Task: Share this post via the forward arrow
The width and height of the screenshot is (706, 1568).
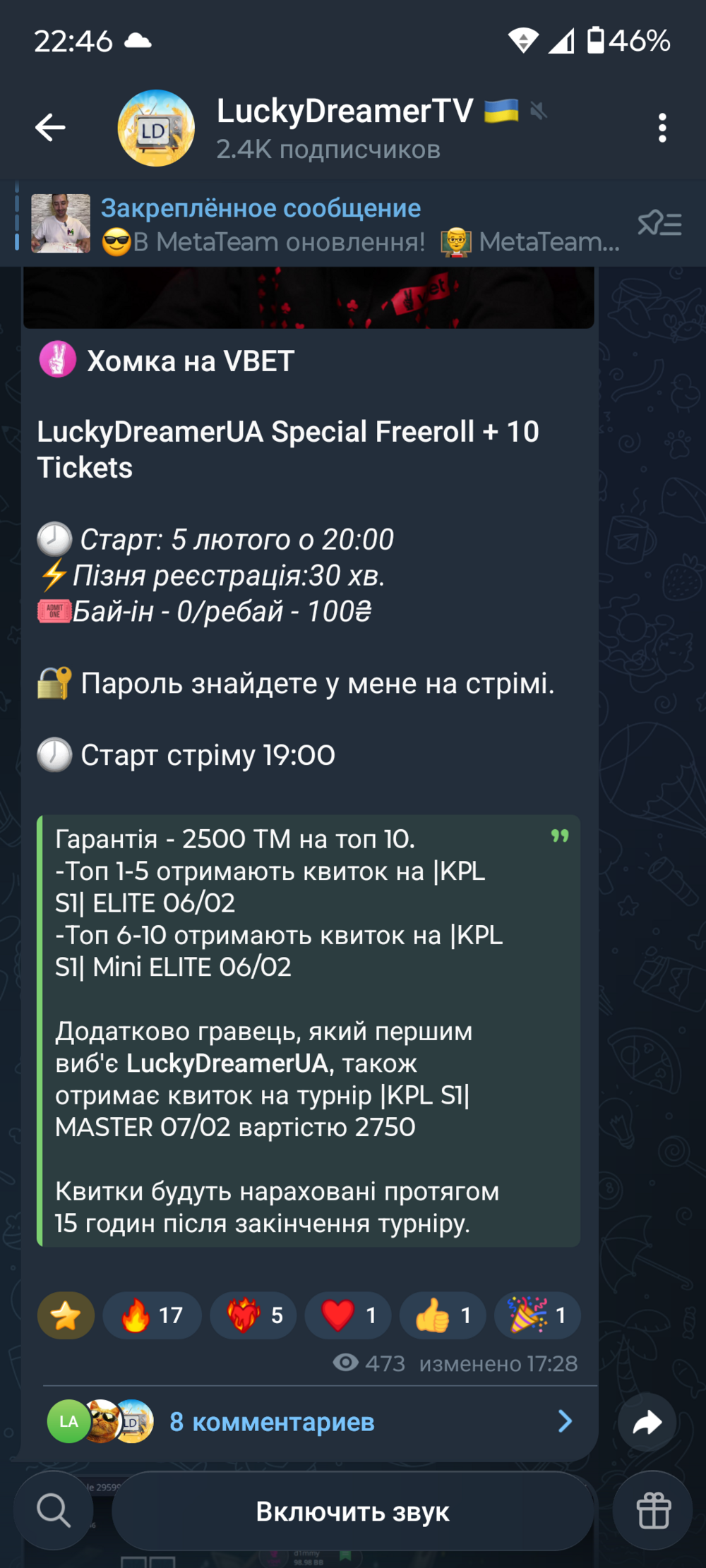Action: tap(647, 1422)
